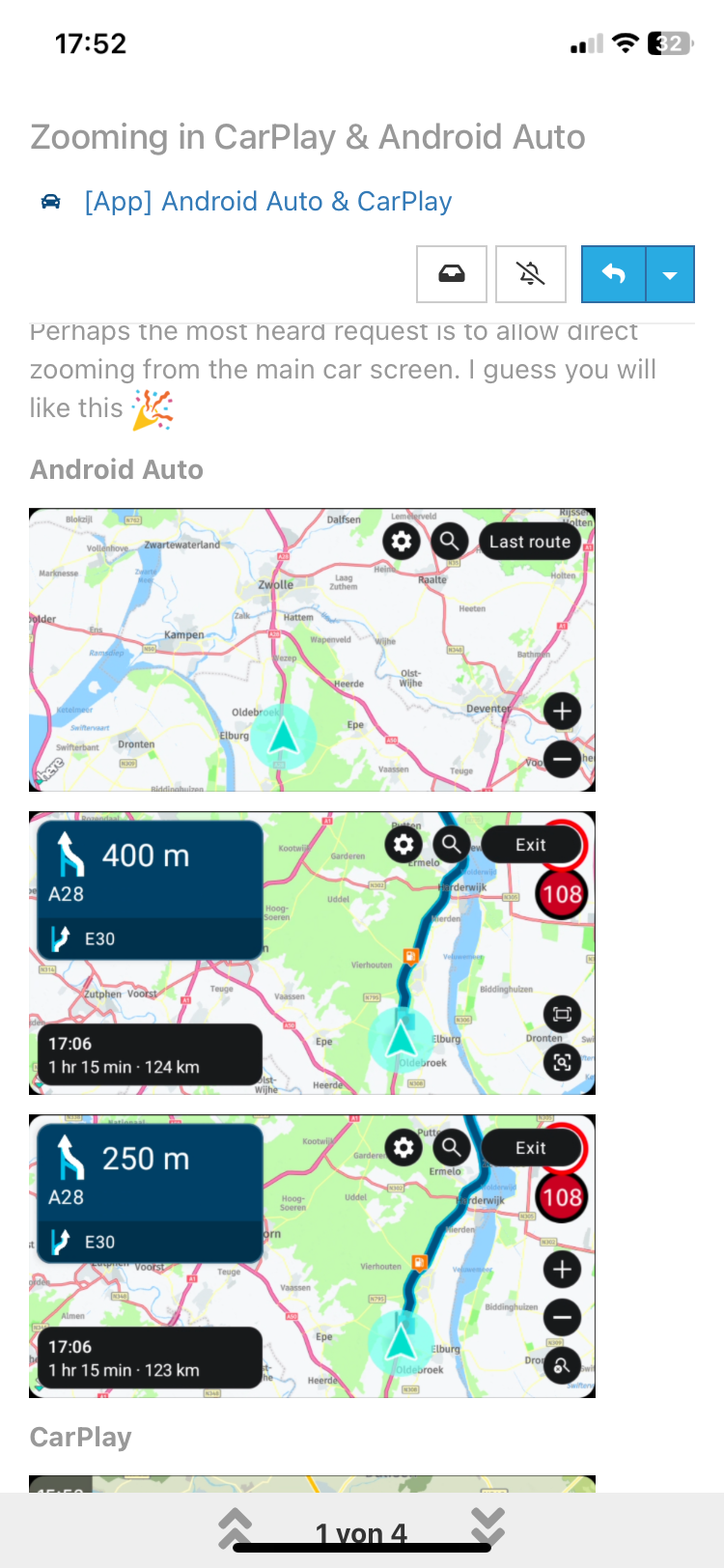This screenshot has width=724, height=1568.
Task: Open the 250 m A28 navigation screenshot
Action: pos(312,1256)
